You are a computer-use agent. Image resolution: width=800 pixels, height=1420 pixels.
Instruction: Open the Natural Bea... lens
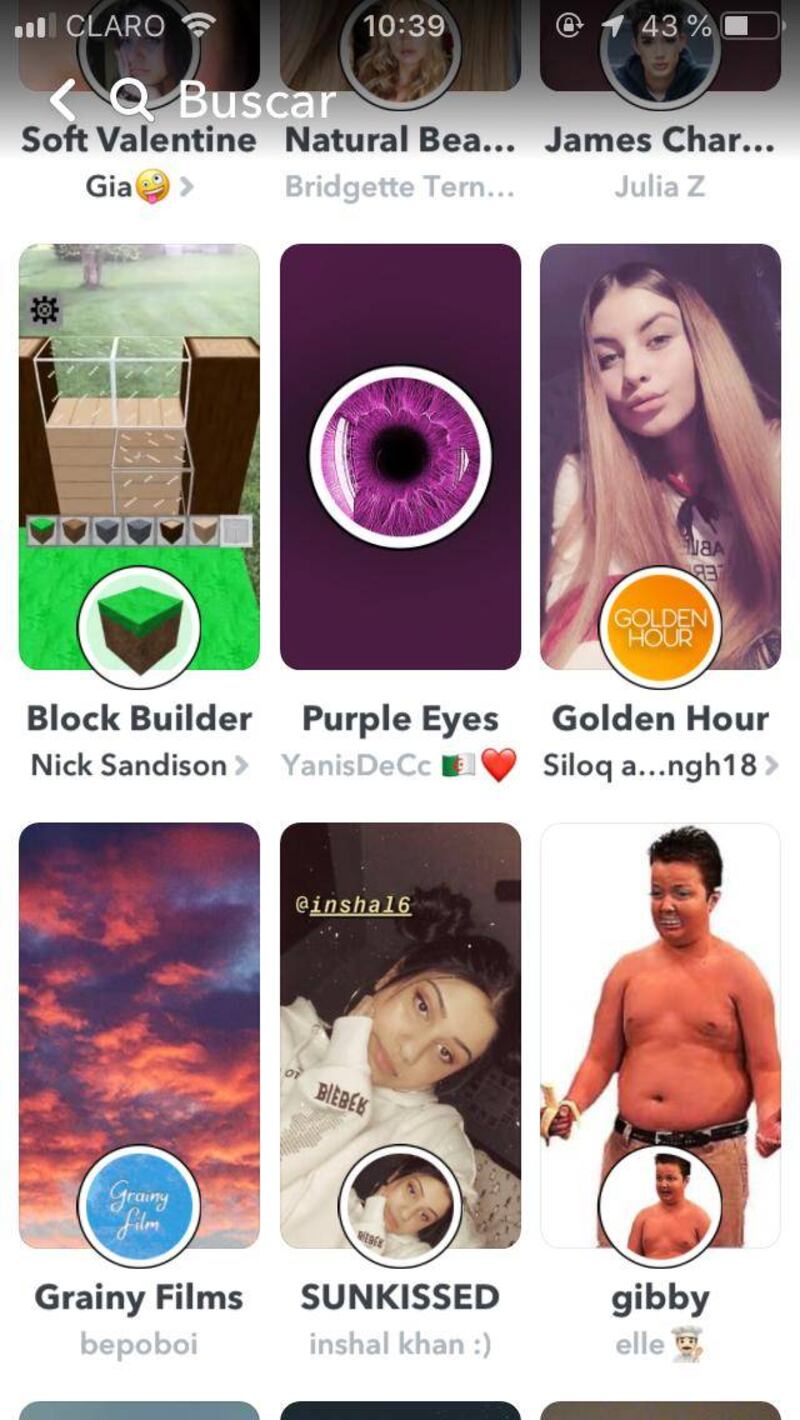[400, 140]
